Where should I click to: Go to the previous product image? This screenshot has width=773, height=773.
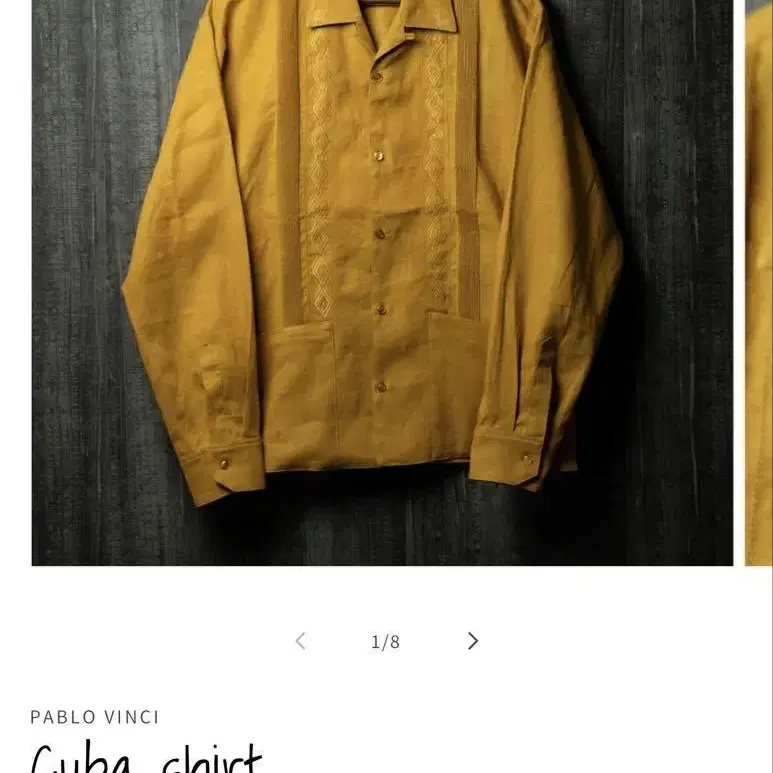(301, 641)
